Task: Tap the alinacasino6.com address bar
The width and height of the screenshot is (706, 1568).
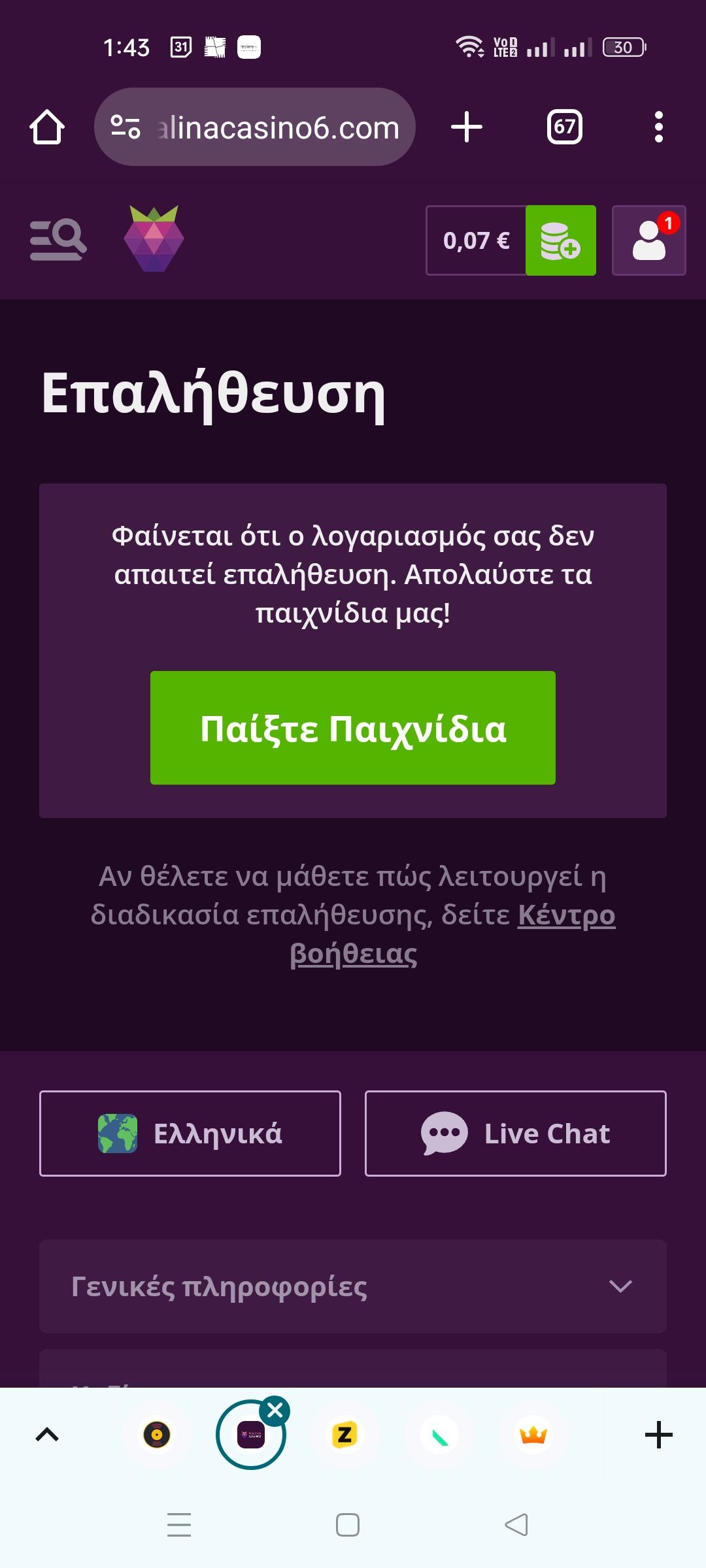Action: pyautogui.click(x=255, y=127)
